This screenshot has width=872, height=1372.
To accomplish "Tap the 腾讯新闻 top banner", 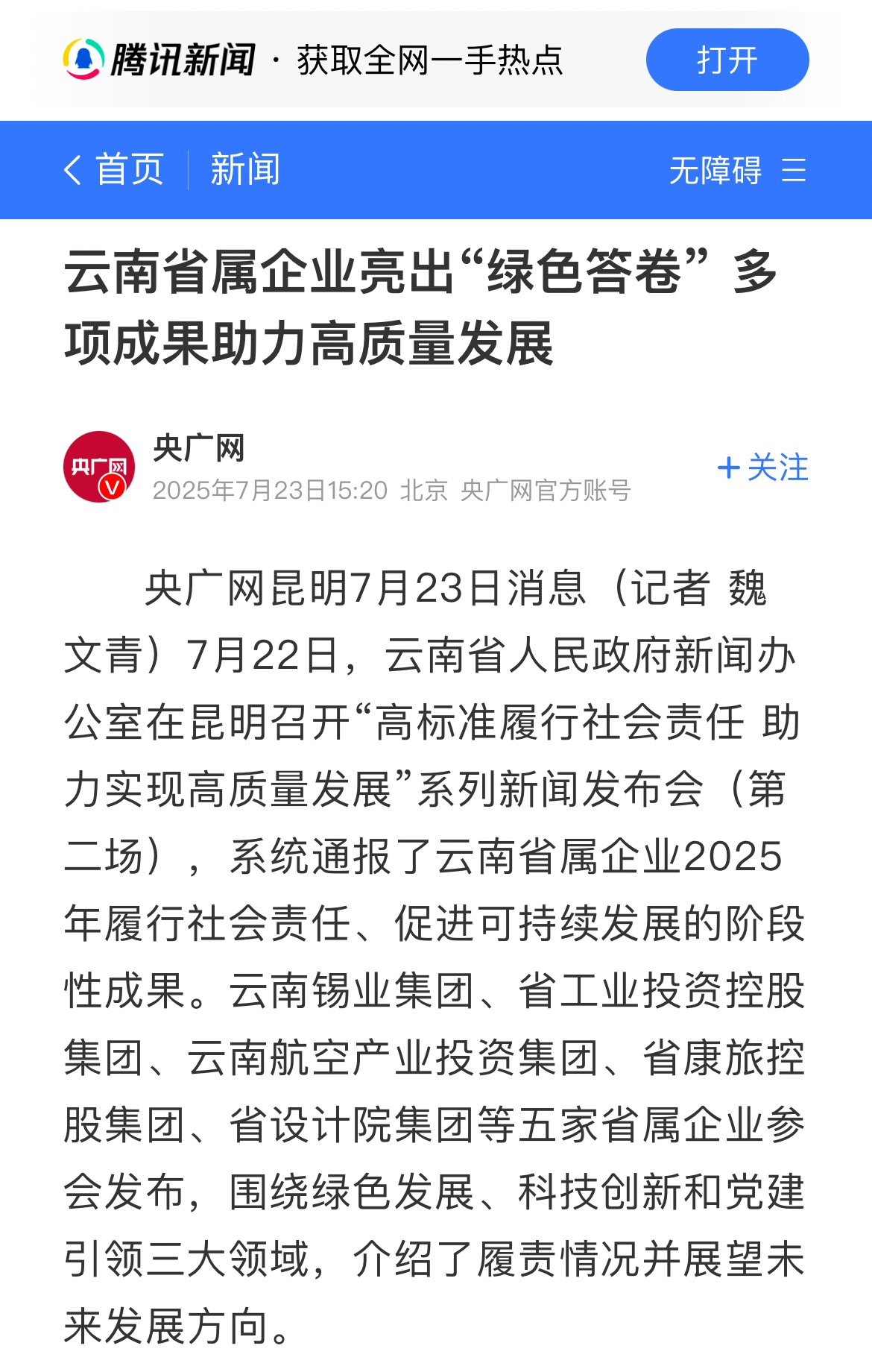I will [313, 60].
